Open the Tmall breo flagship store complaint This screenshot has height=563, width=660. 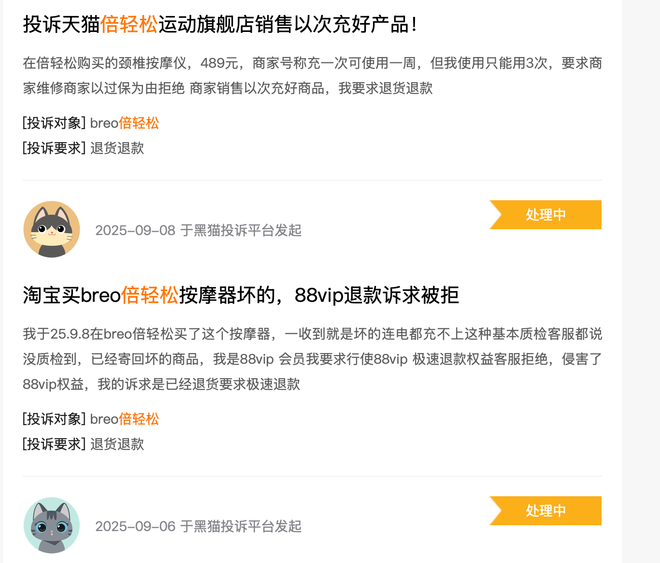(220, 24)
